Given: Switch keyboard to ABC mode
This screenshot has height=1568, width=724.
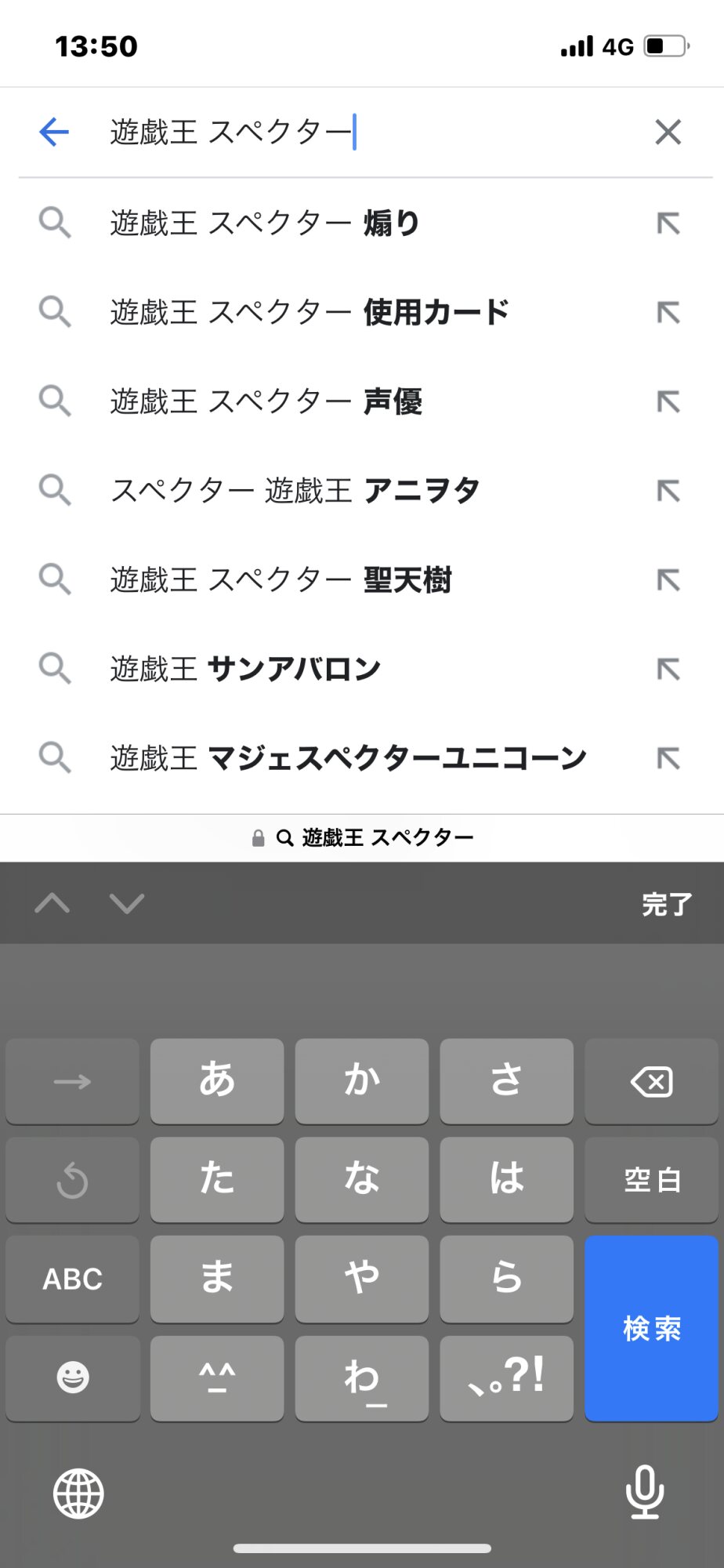Looking at the screenshot, I should 73,1279.
